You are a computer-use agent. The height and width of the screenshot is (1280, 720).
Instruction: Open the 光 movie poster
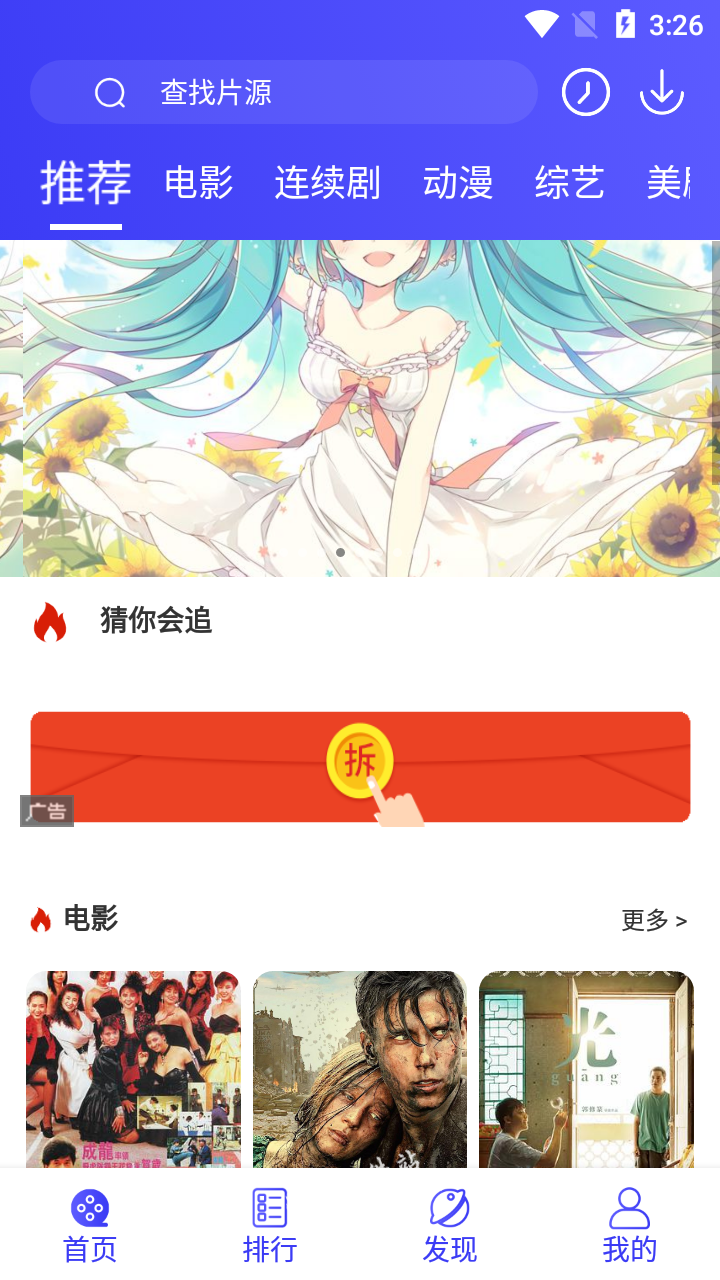(x=586, y=1068)
